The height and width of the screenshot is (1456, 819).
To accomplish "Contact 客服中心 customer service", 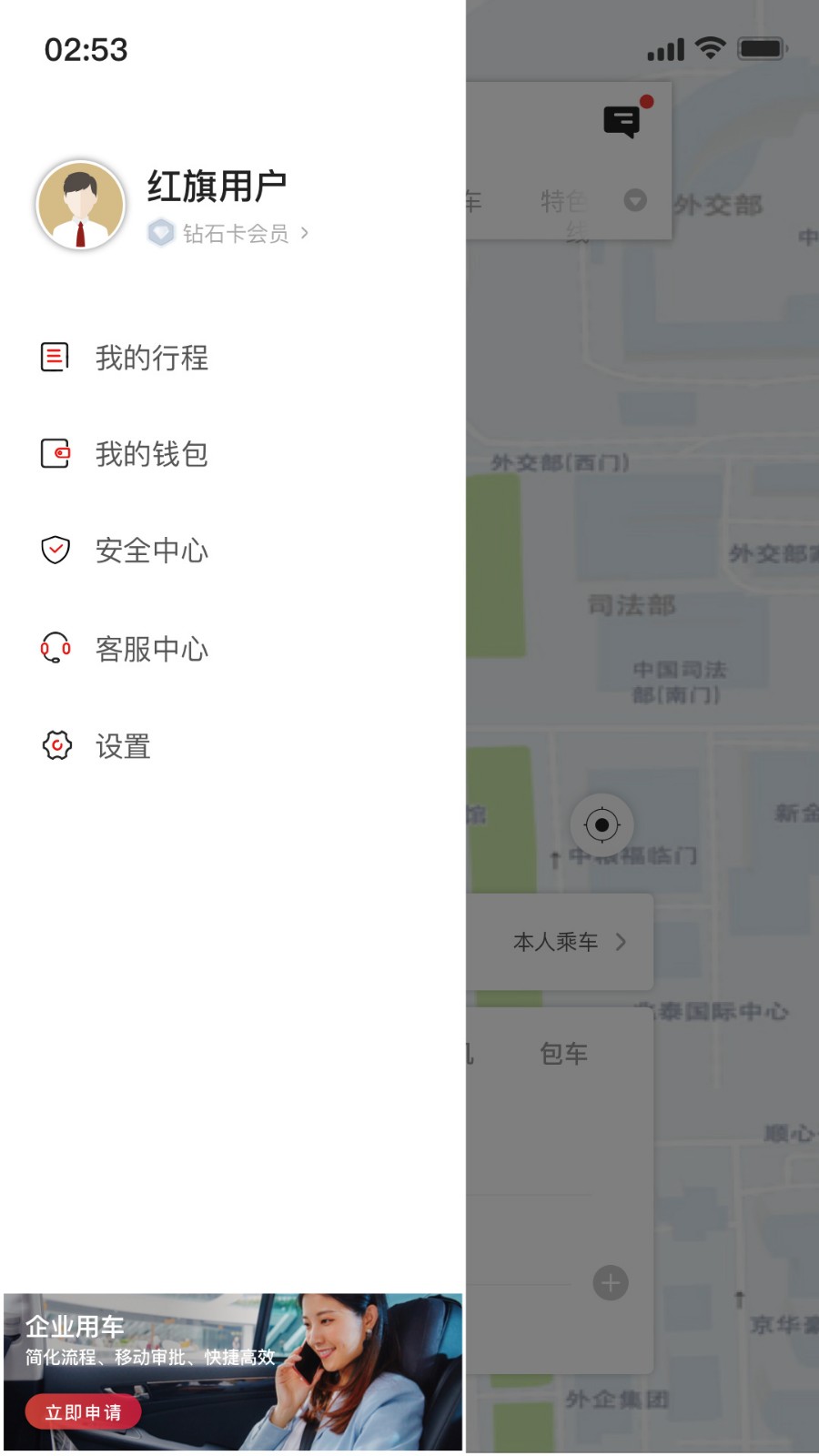I will tap(151, 649).
